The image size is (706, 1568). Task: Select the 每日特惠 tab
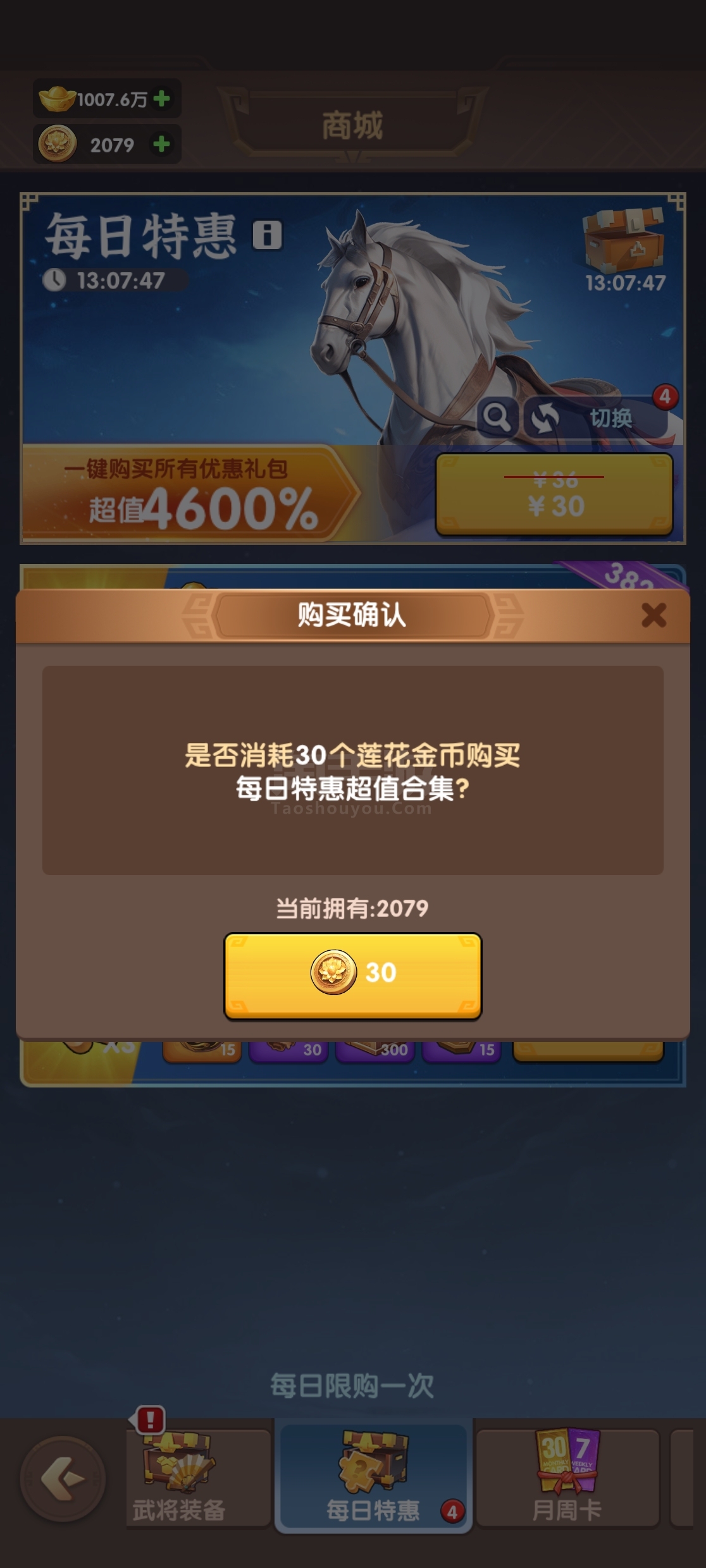[373, 1477]
